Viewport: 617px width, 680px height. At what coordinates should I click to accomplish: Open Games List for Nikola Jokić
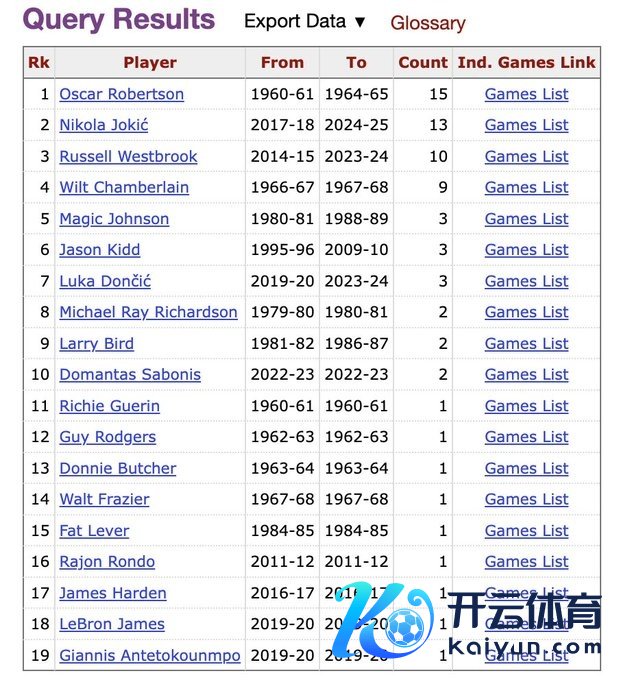pos(526,125)
